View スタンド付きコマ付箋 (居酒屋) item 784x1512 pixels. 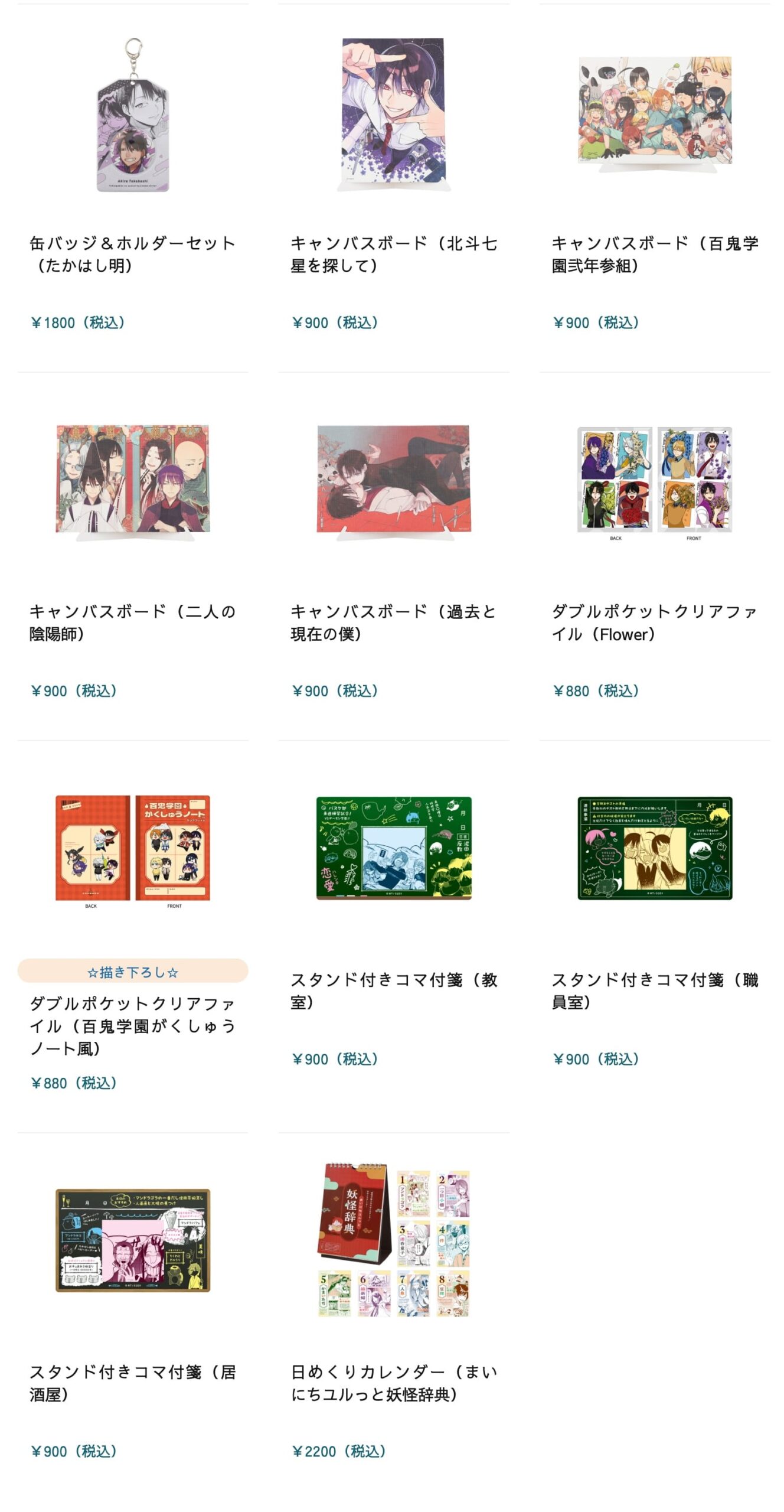click(133, 1317)
